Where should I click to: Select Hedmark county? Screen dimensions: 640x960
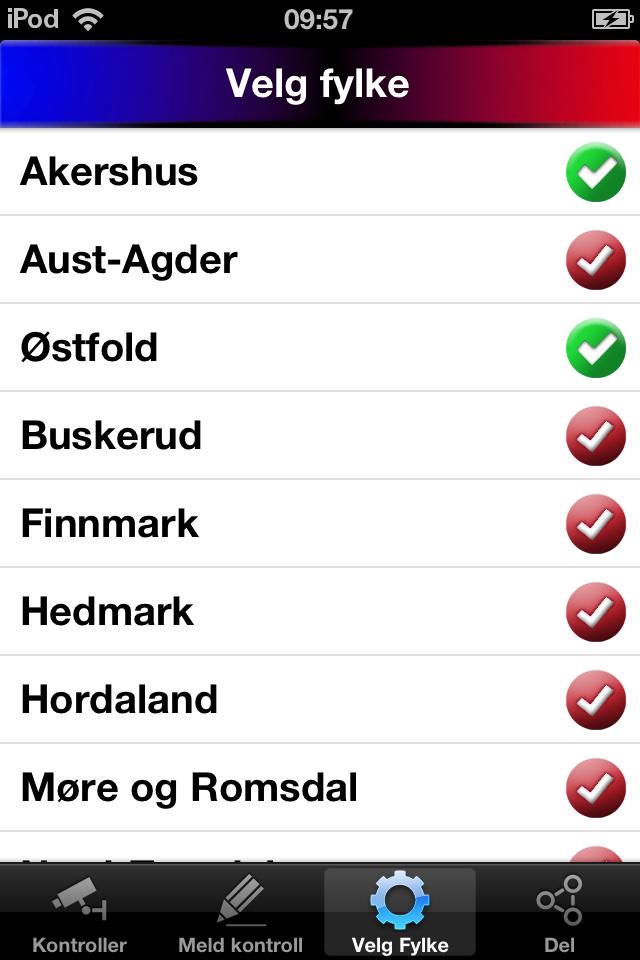[595, 612]
